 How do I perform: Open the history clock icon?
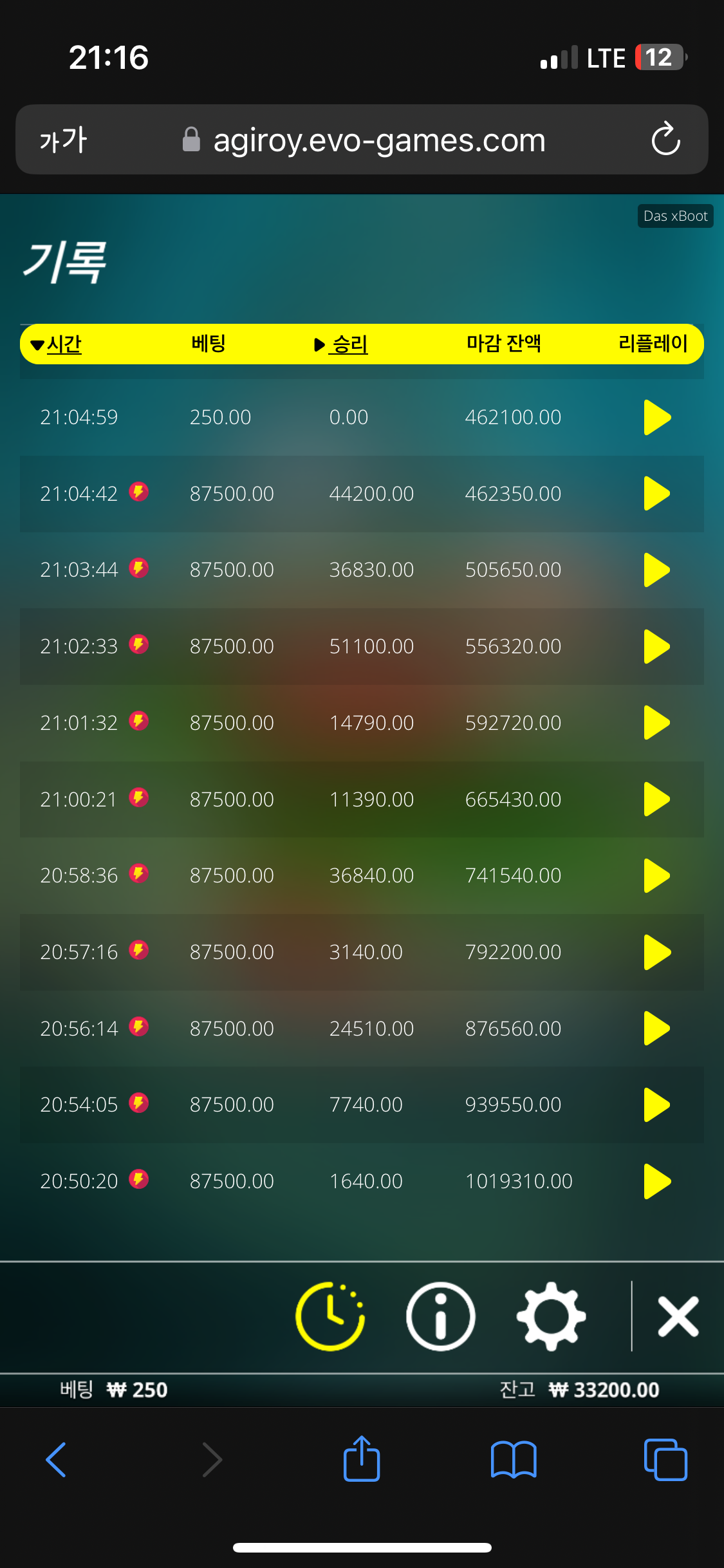pos(330,1316)
